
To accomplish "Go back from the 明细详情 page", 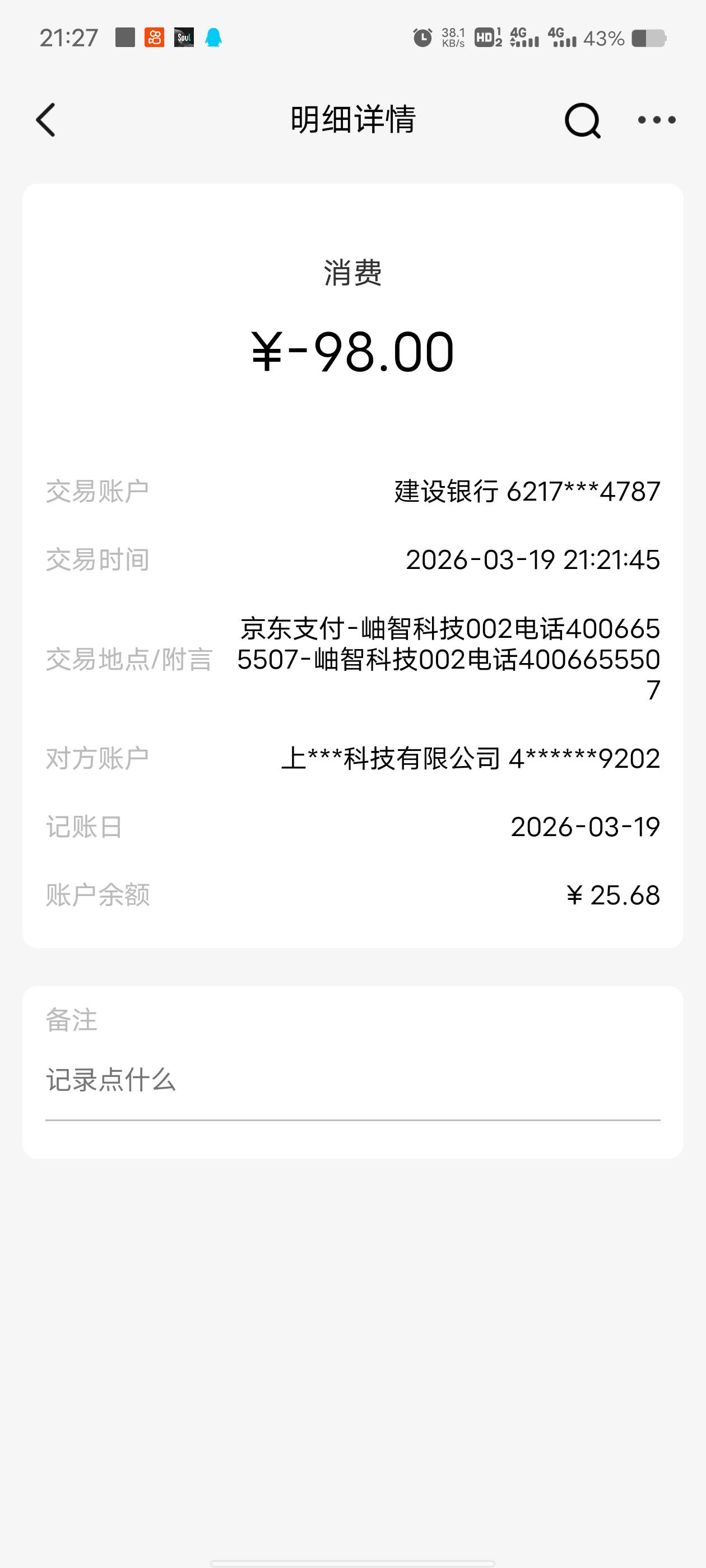I will tap(46, 119).
